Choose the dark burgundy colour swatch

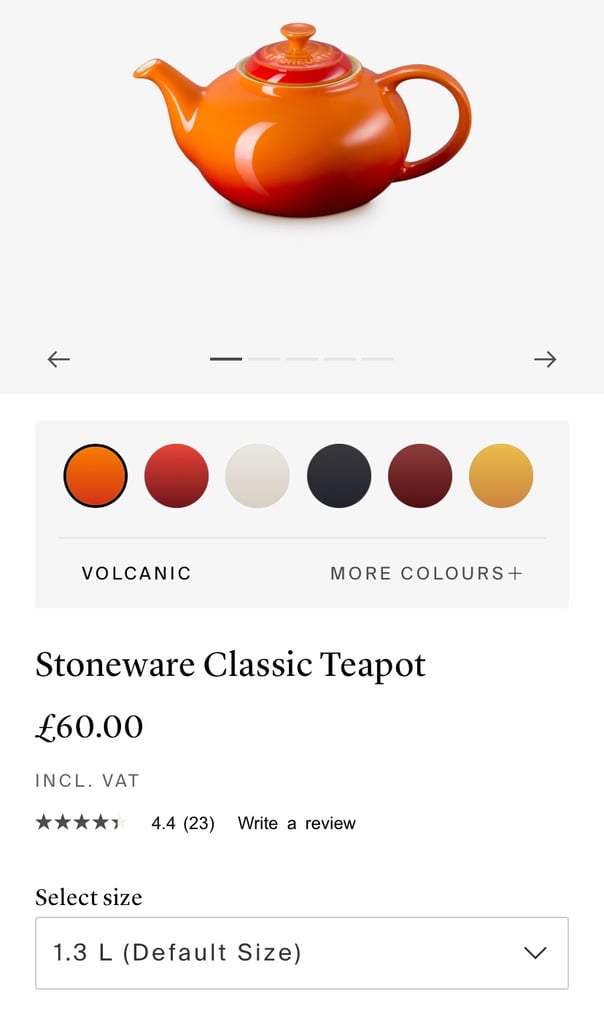pyautogui.click(x=420, y=476)
